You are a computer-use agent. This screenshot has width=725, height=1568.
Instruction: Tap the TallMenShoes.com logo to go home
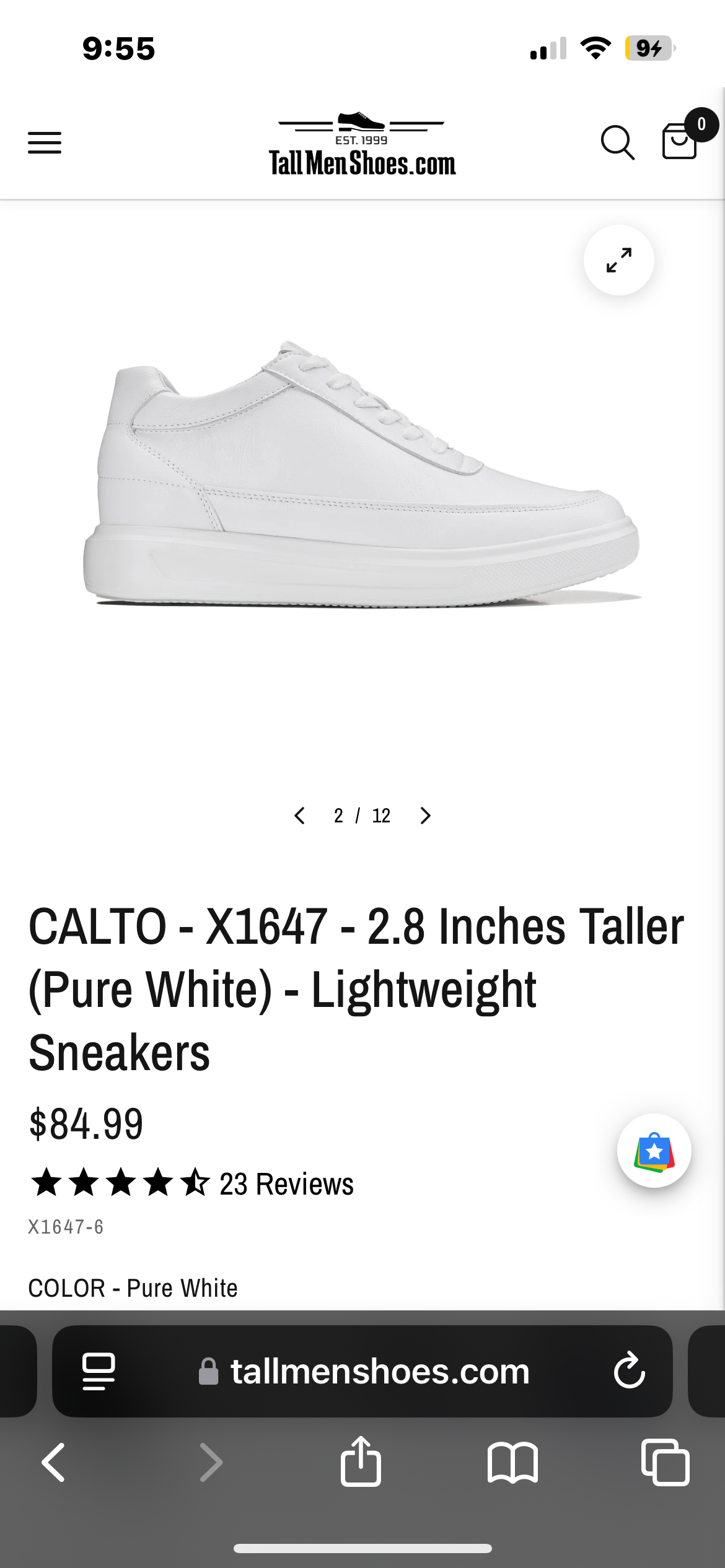pyautogui.click(x=362, y=146)
